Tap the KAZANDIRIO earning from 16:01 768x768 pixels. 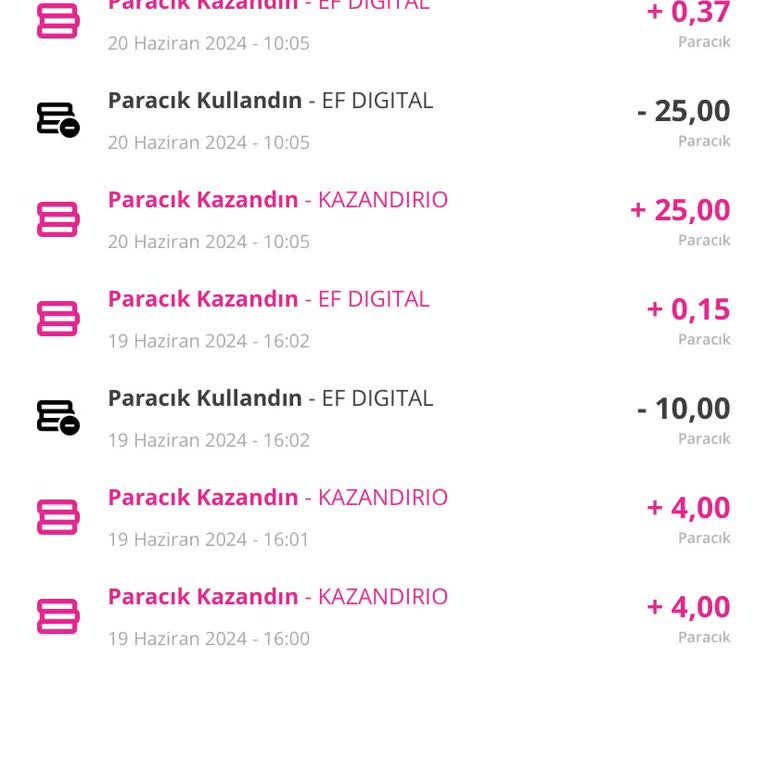click(x=384, y=516)
